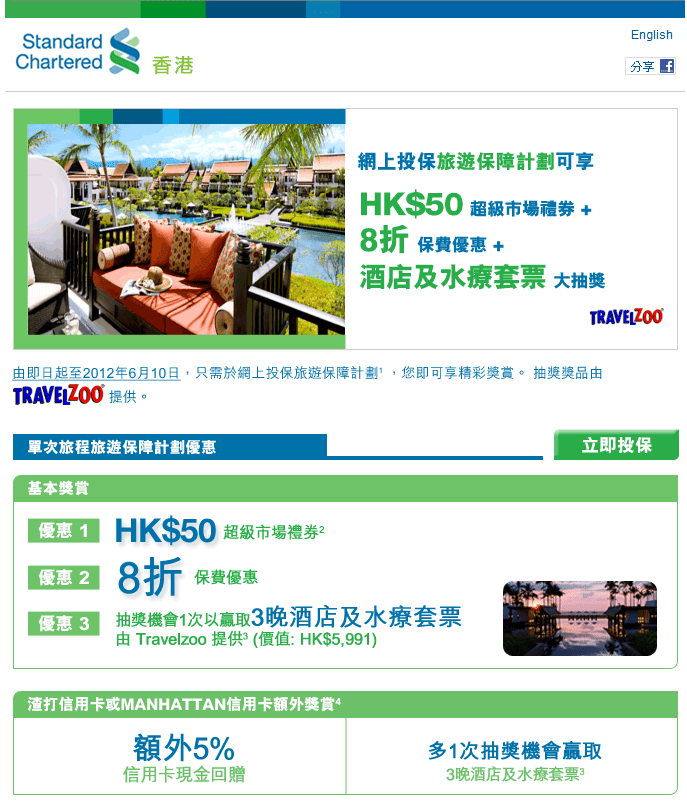Share this offer on Facebook
Viewport: 687px width, 804px height.
pyautogui.click(x=650, y=66)
